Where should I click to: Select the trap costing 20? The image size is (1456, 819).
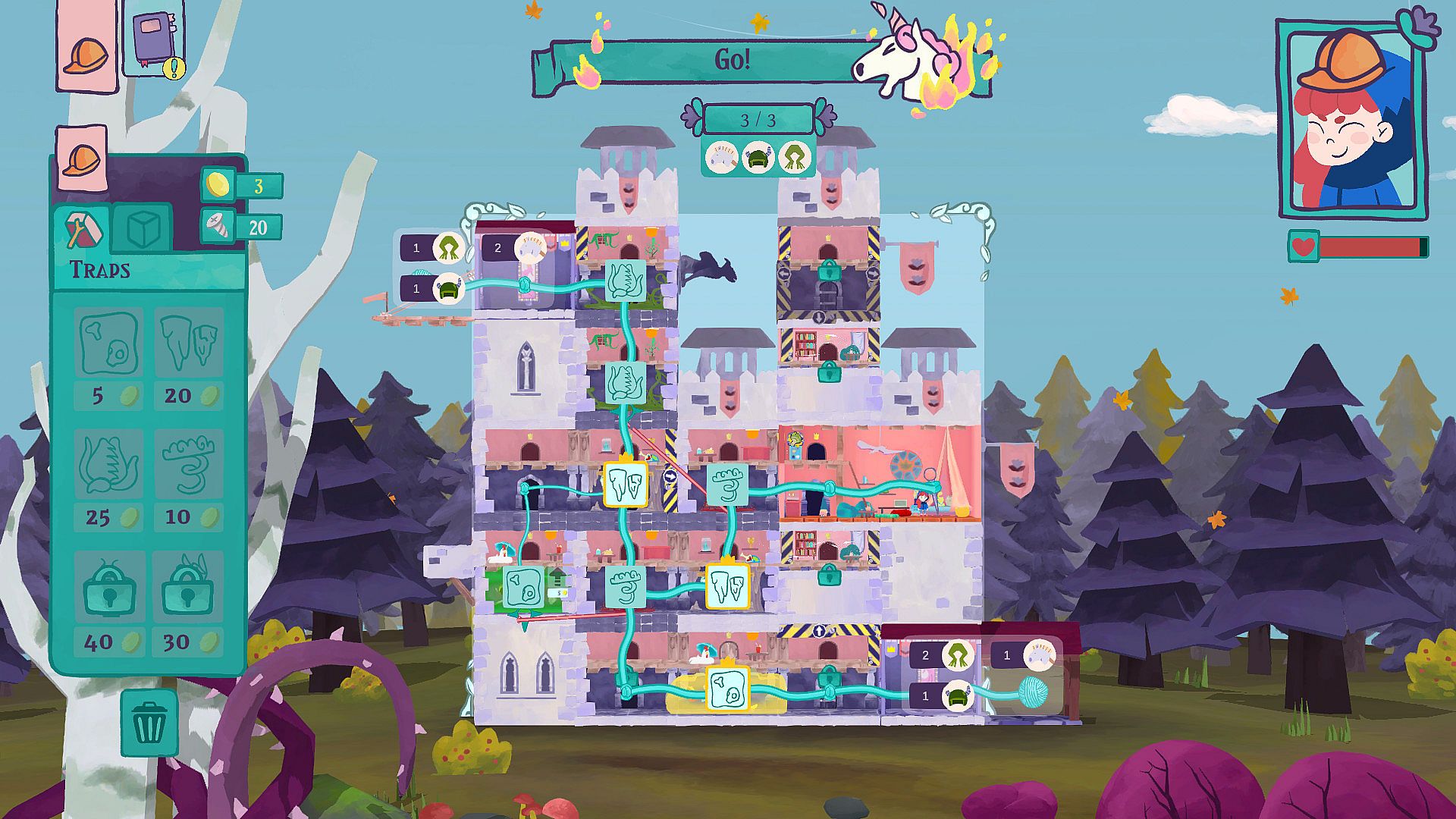click(189, 343)
